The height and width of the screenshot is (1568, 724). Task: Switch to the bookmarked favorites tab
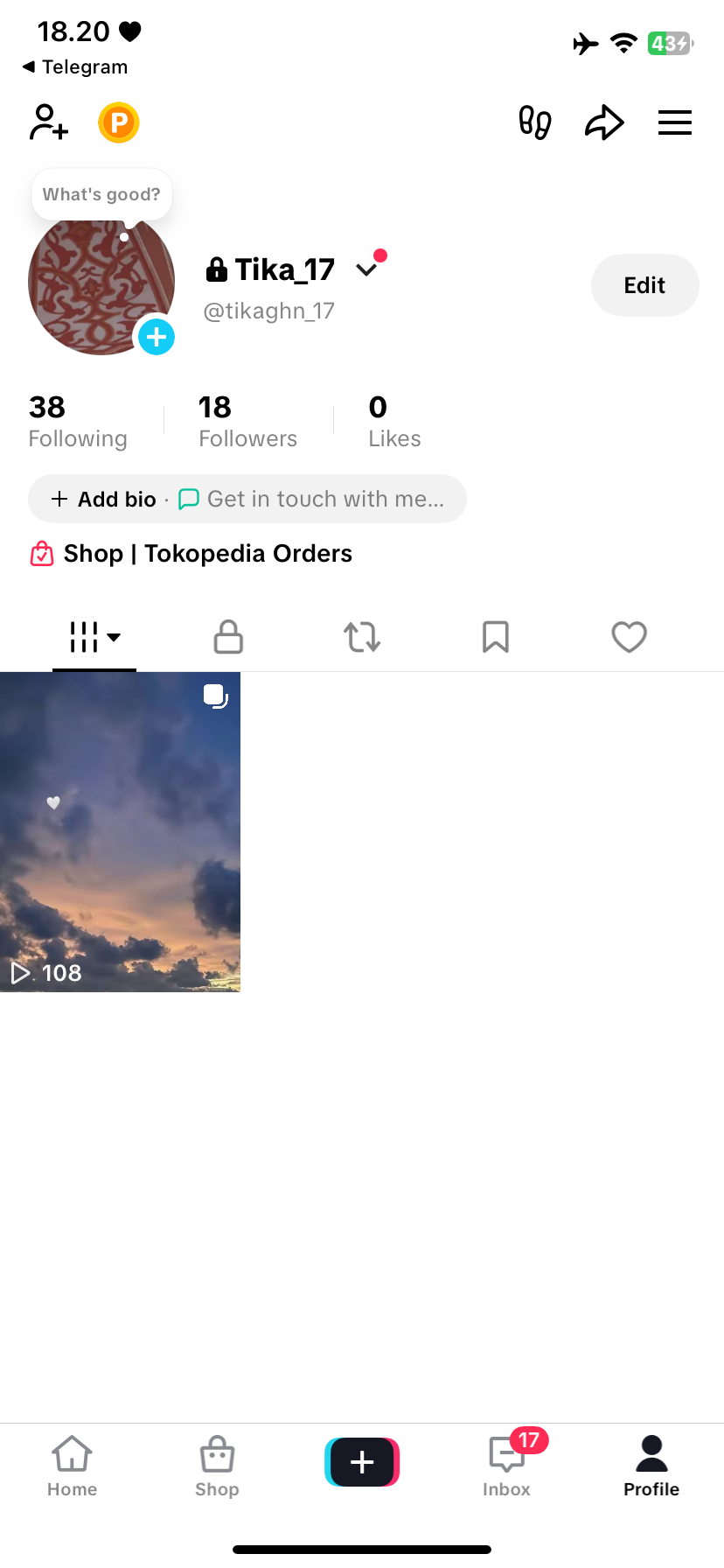coord(496,637)
